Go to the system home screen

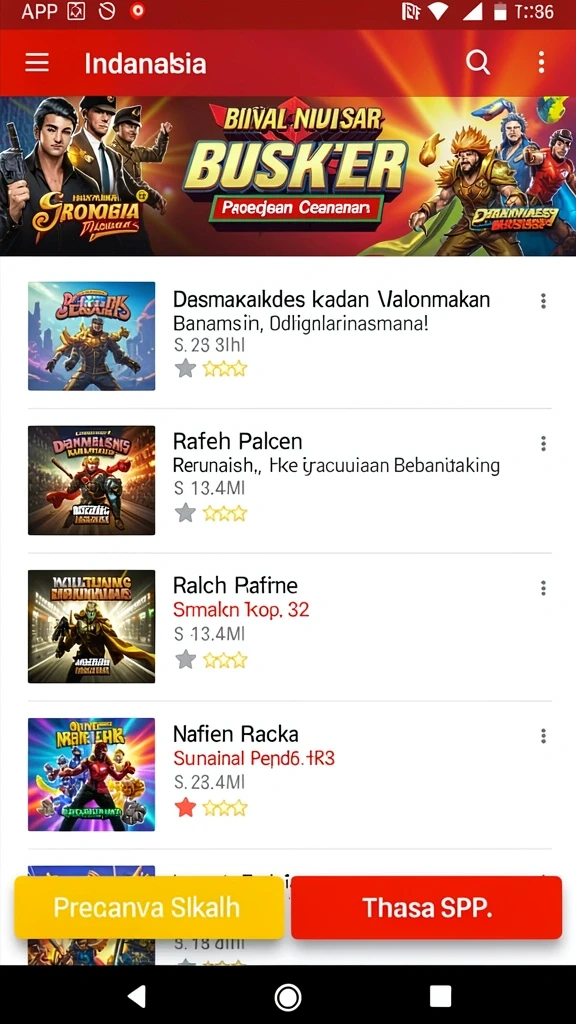(288, 997)
